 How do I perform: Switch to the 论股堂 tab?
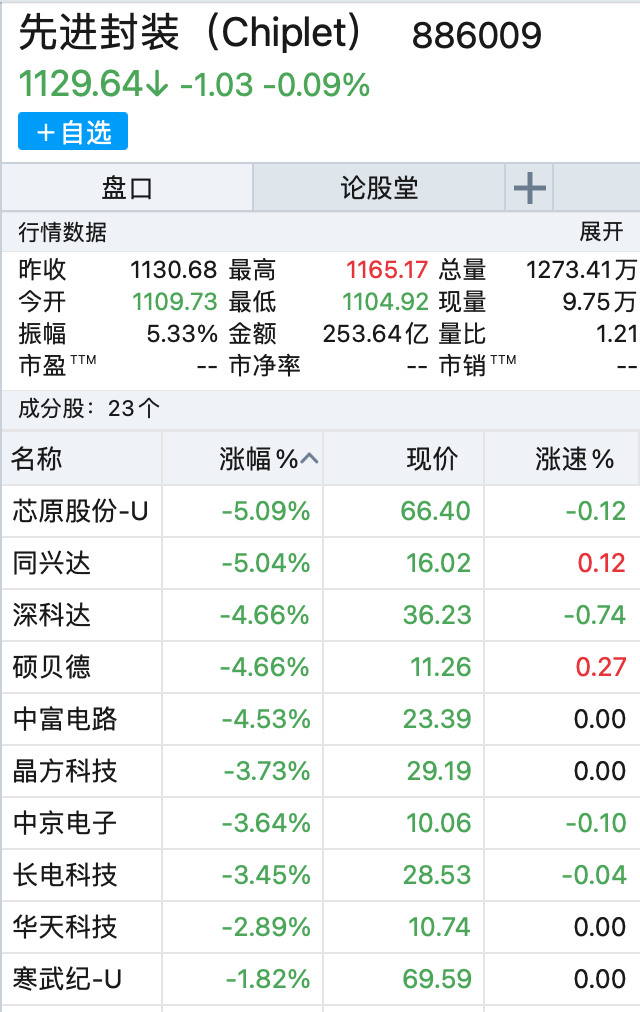[x=379, y=188]
